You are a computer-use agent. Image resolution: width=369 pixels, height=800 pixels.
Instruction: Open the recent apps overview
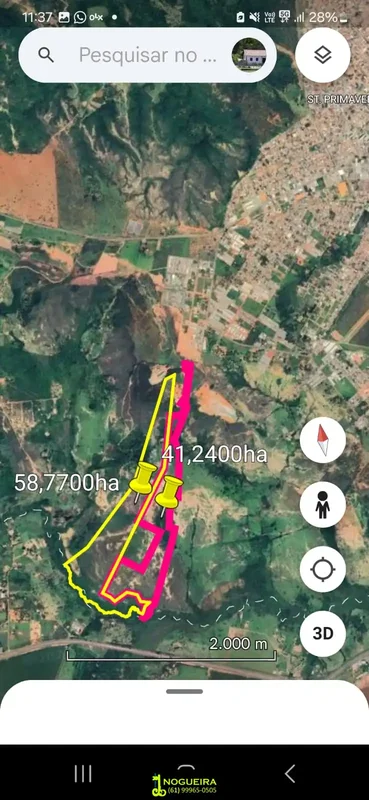click(x=83, y=773)
